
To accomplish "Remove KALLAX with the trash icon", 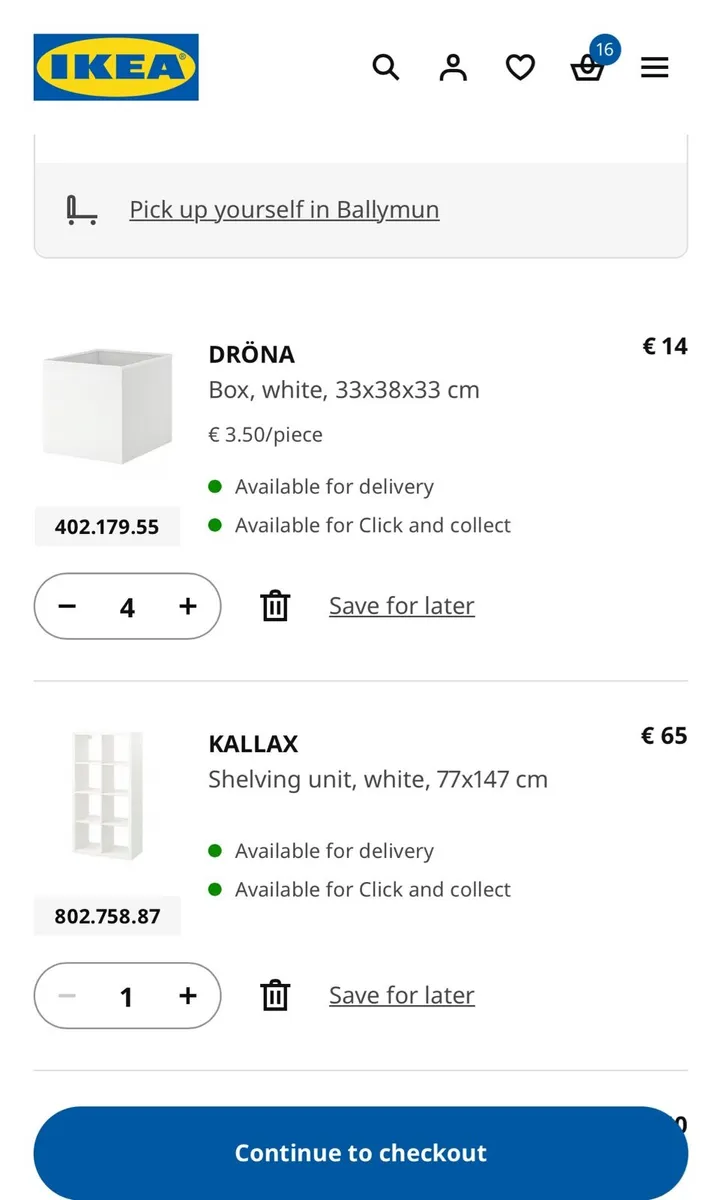I will pyautogui.click(x=275, y=995).
